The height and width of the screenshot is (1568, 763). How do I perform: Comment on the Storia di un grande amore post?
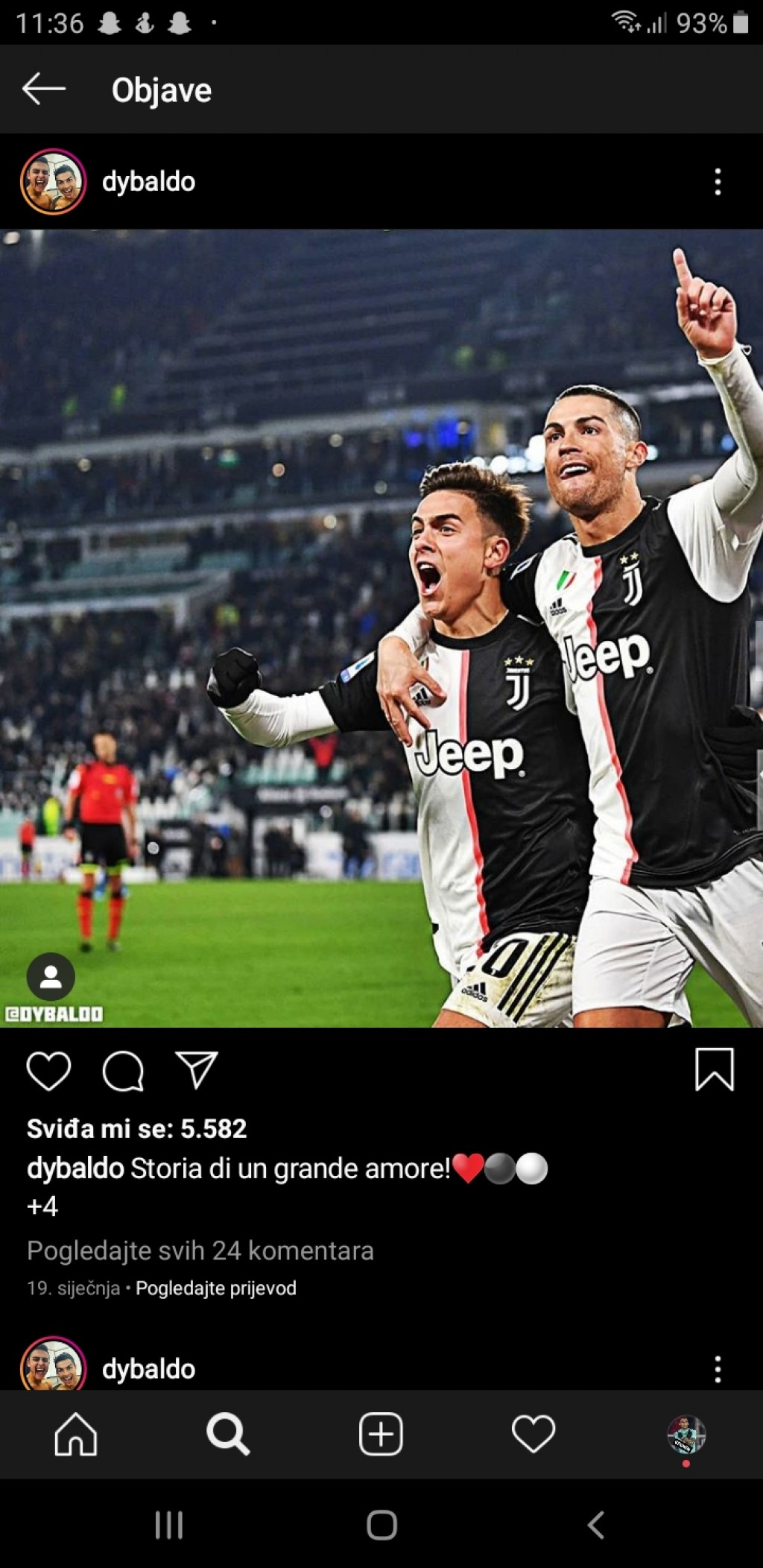click(123, 1071)
